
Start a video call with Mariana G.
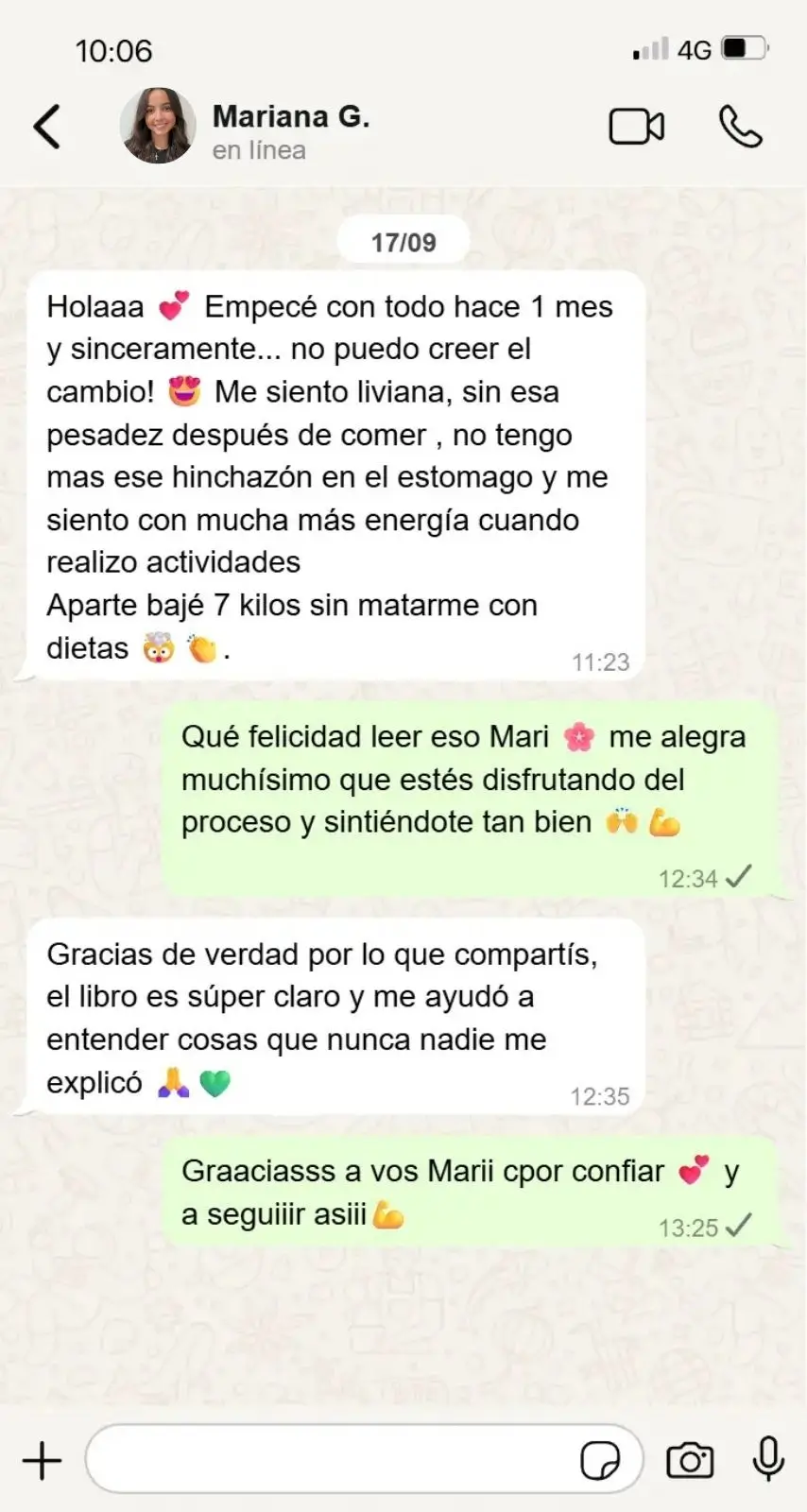pyautogui.click(x=636, y=127)
